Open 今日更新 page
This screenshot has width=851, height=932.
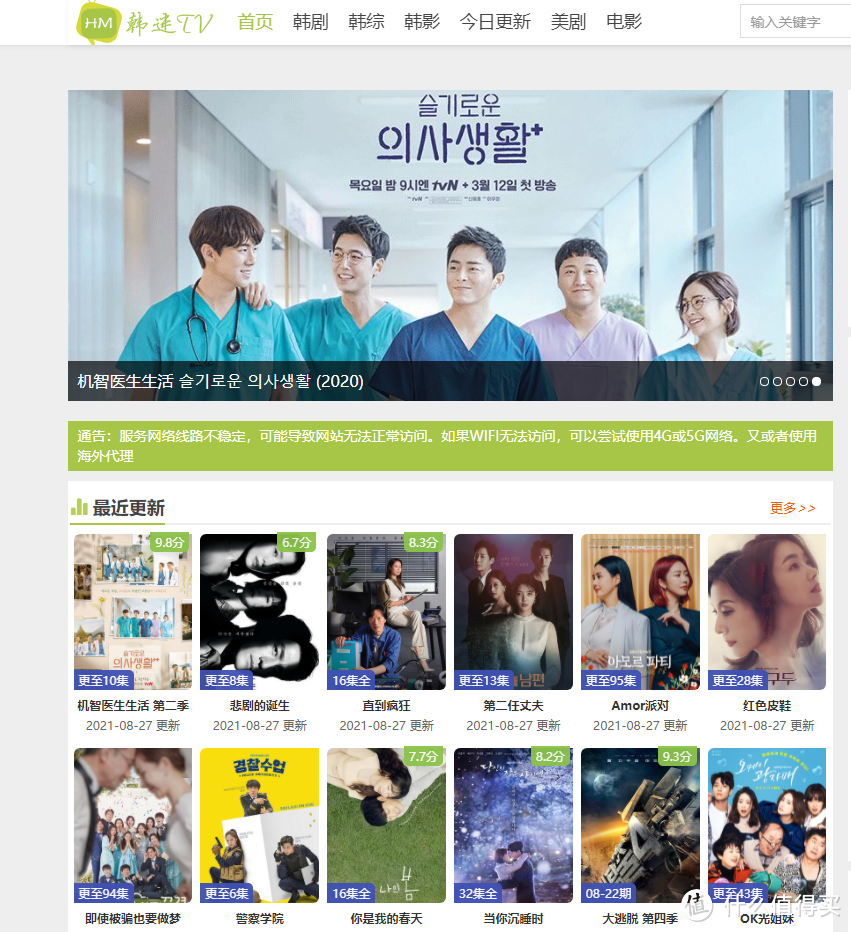495,21
